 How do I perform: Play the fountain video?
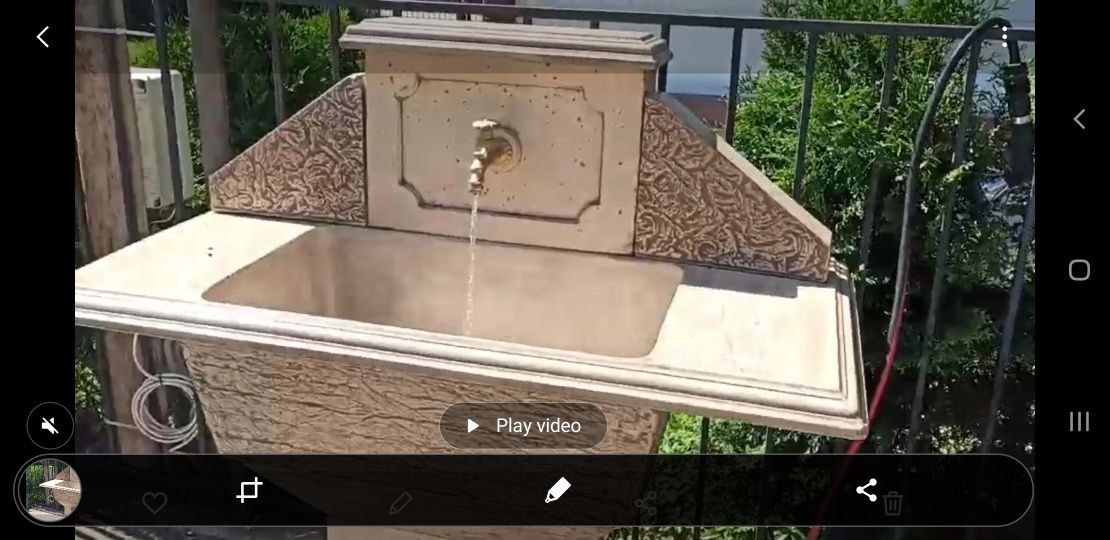coord(523,426)
